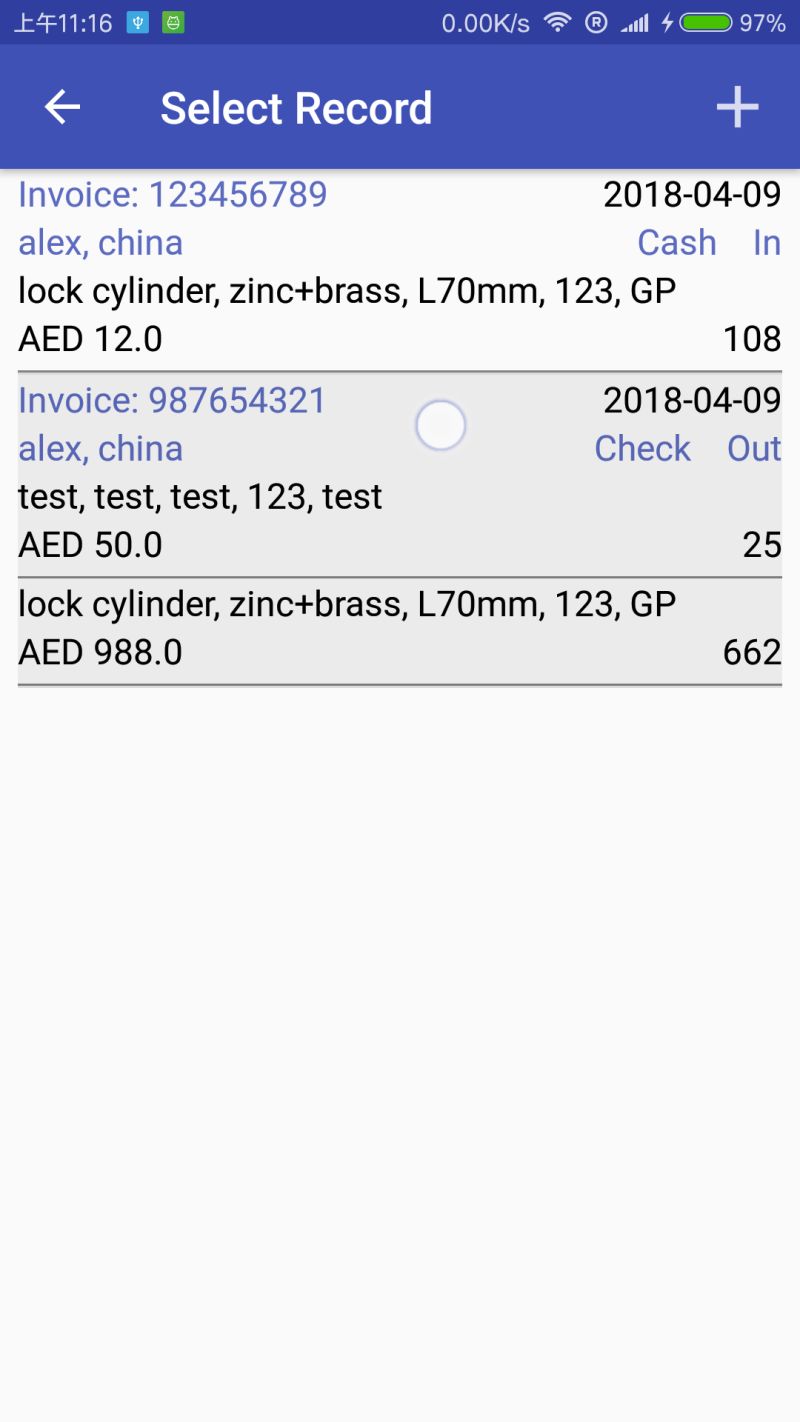Click the back arrow to leave Select Record
This screenshot has width=800, height=1422.
61,106
